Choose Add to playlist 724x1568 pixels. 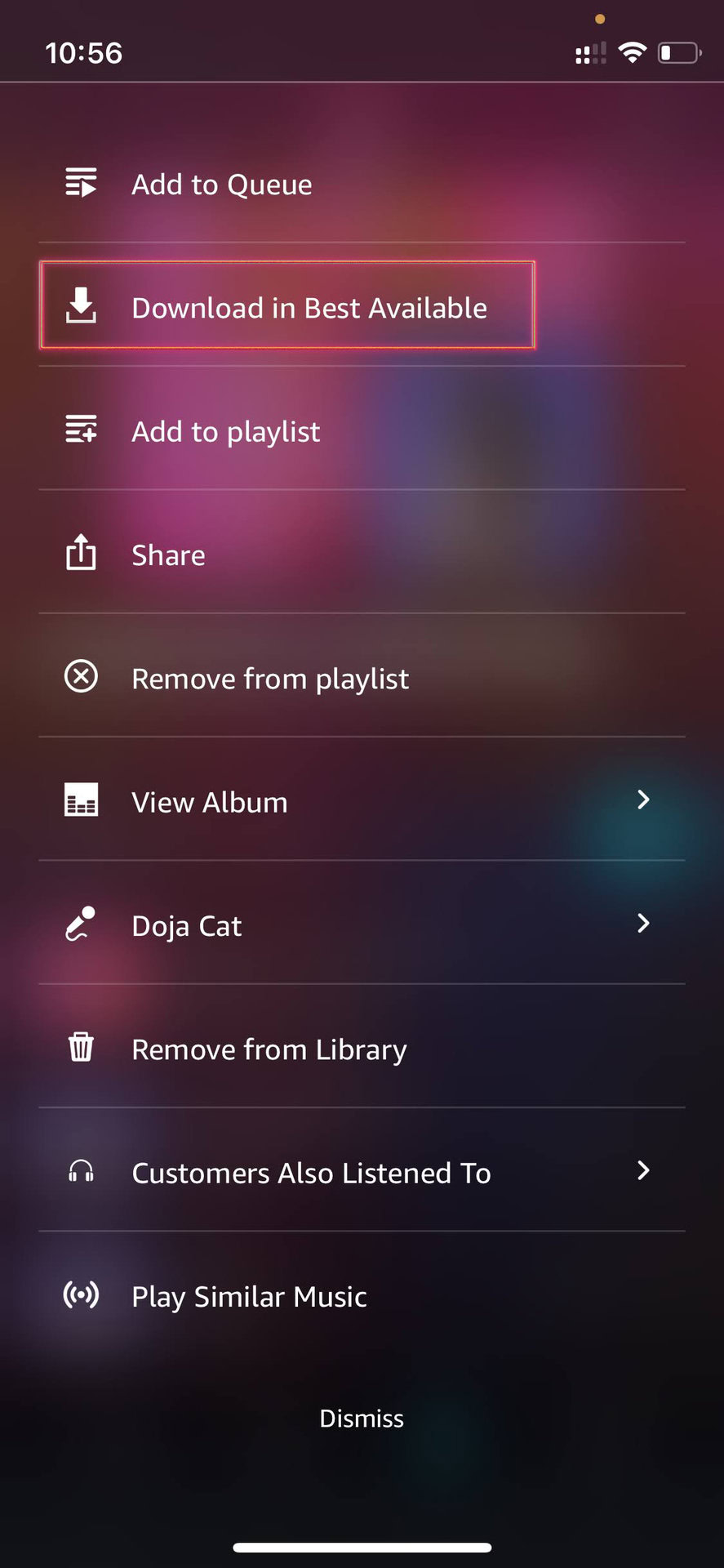click(226, 431)
